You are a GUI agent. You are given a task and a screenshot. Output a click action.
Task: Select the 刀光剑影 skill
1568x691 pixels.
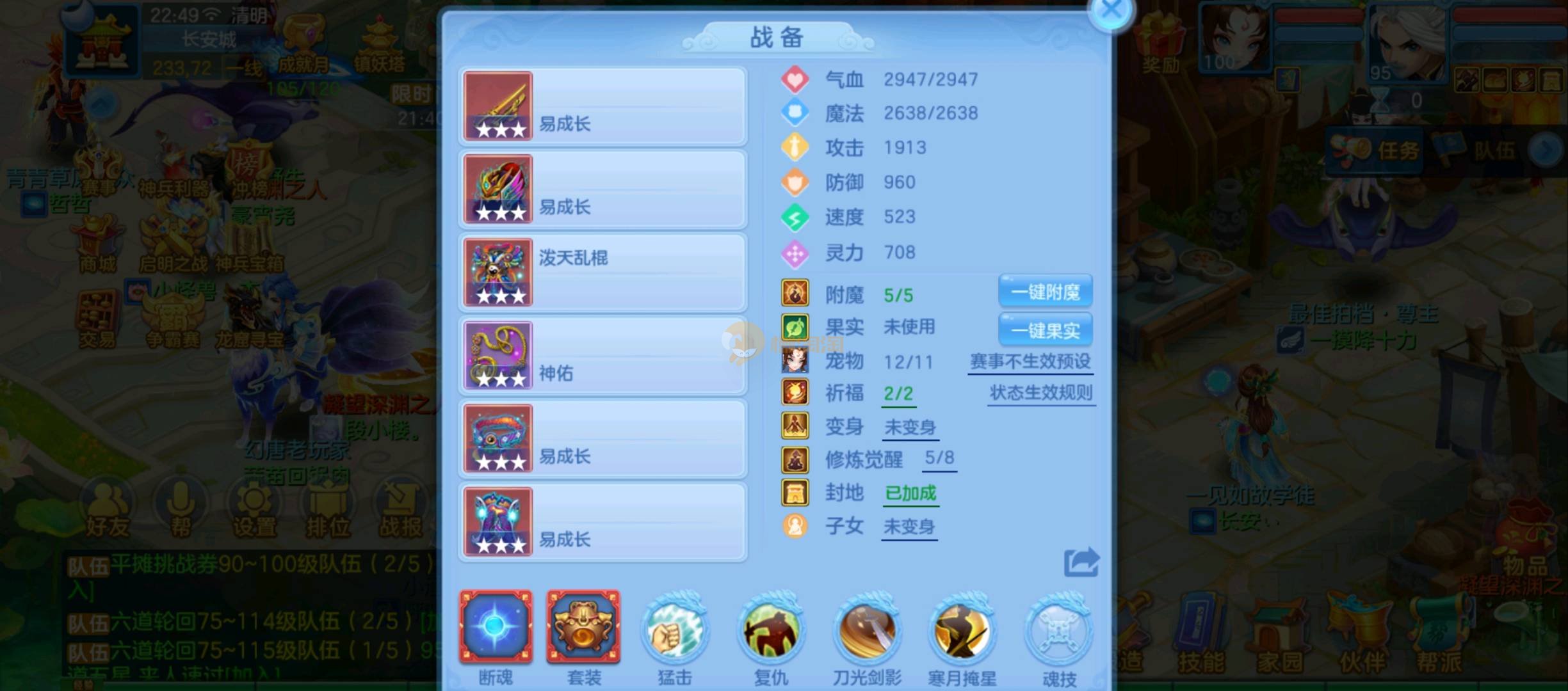pos(867,630)
